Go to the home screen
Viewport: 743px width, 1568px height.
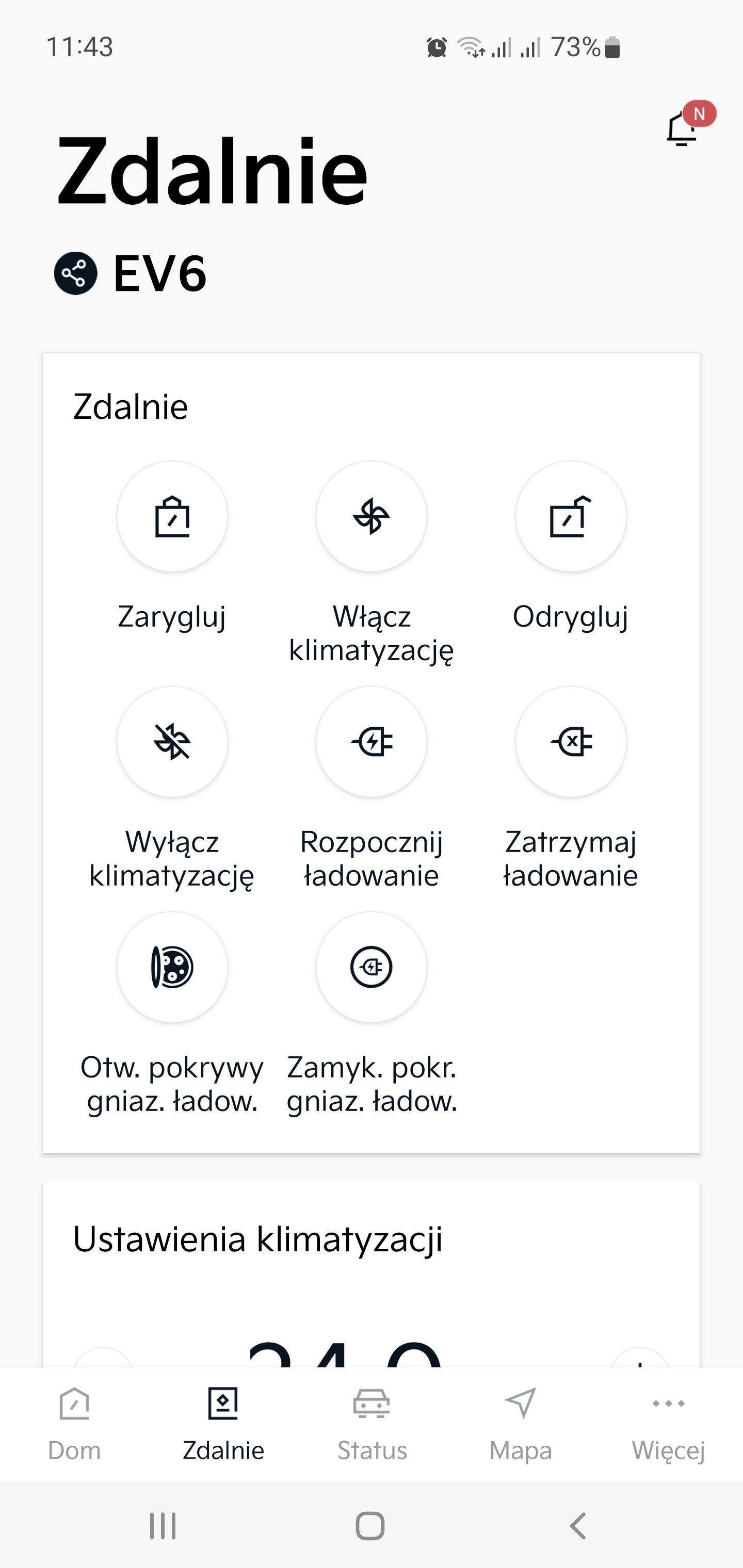pyautogui.click(x=370, y=1526)
